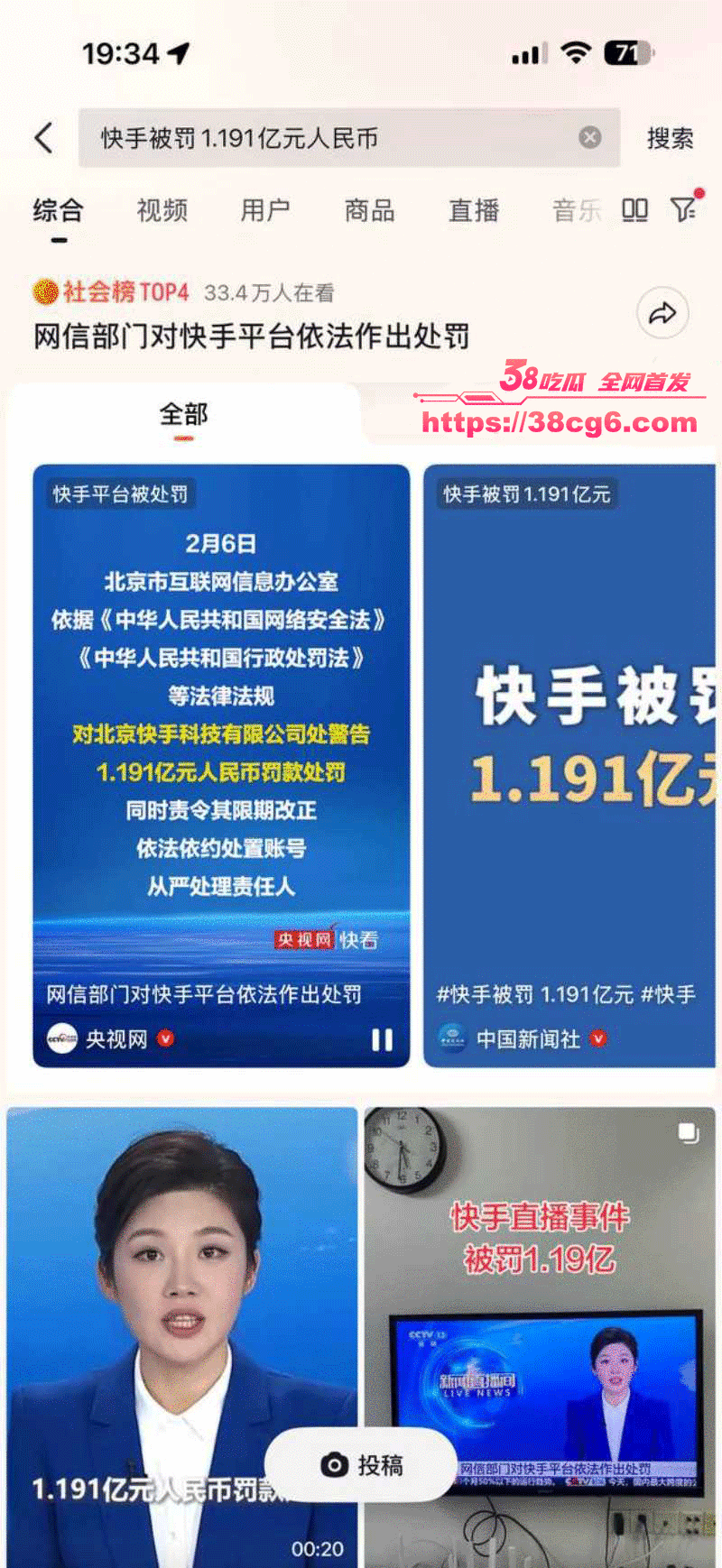Switch to the 用户 tab
Viewport: 722px width, 1568px height.
pos(265,211)
